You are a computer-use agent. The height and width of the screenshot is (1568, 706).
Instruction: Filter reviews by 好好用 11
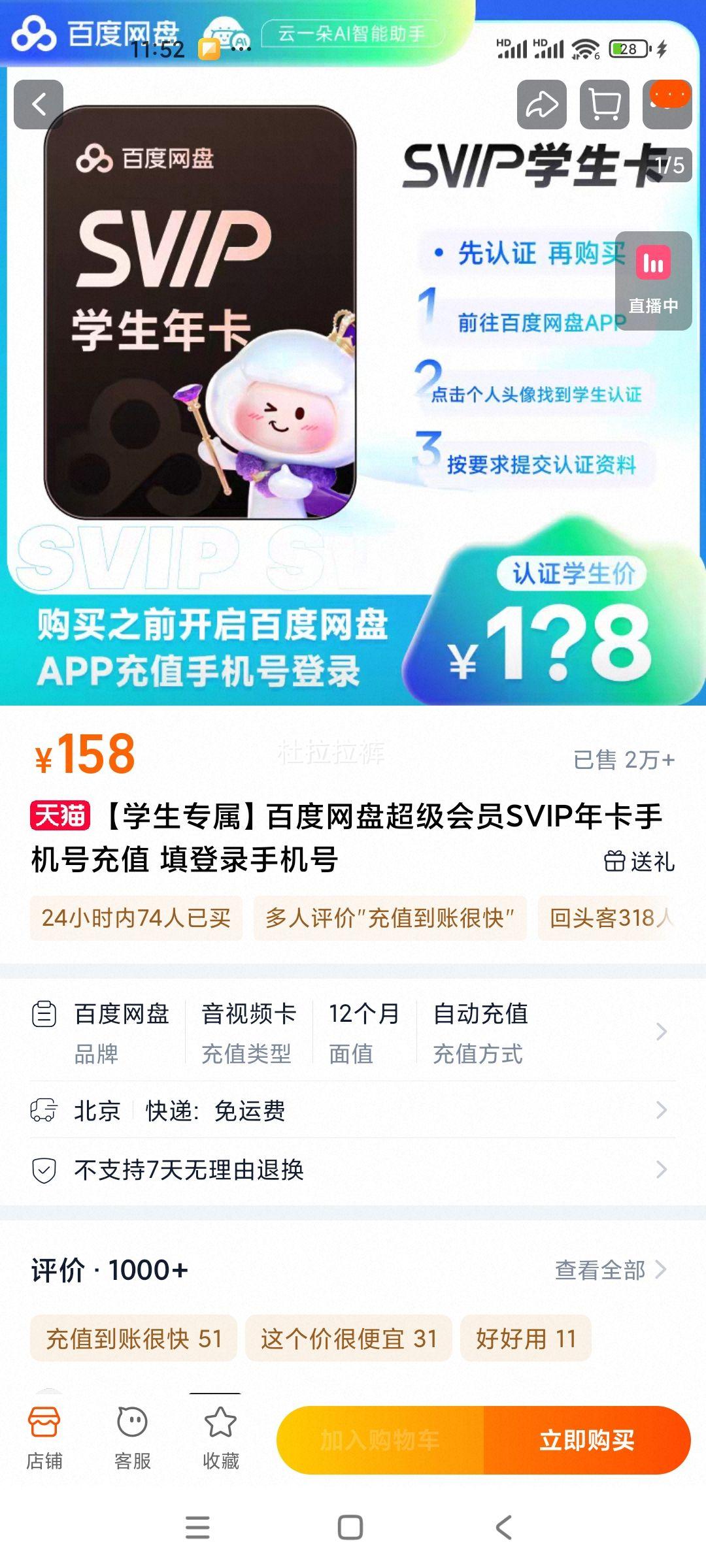click(526, 1338)
